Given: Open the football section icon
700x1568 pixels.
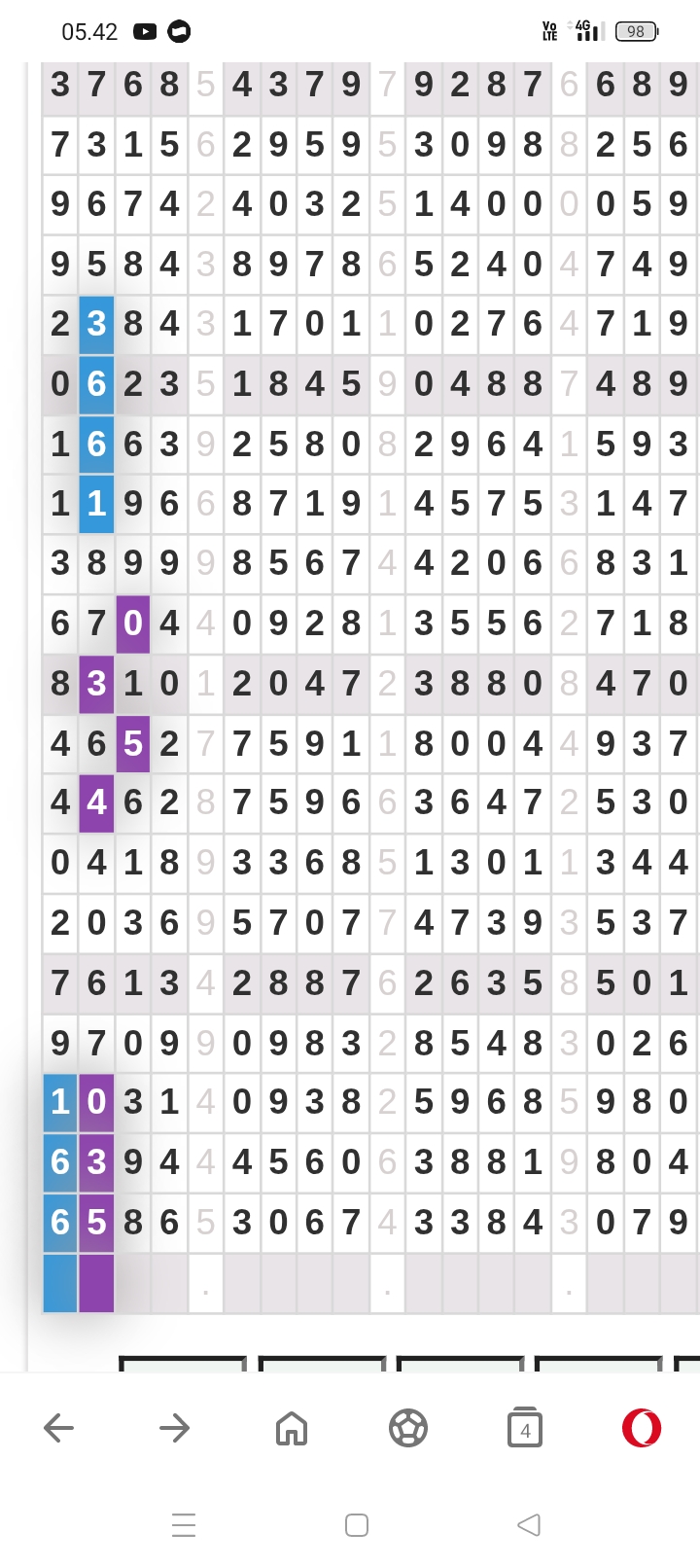Looking at the screenshot, I should (x=408, y=1428).
